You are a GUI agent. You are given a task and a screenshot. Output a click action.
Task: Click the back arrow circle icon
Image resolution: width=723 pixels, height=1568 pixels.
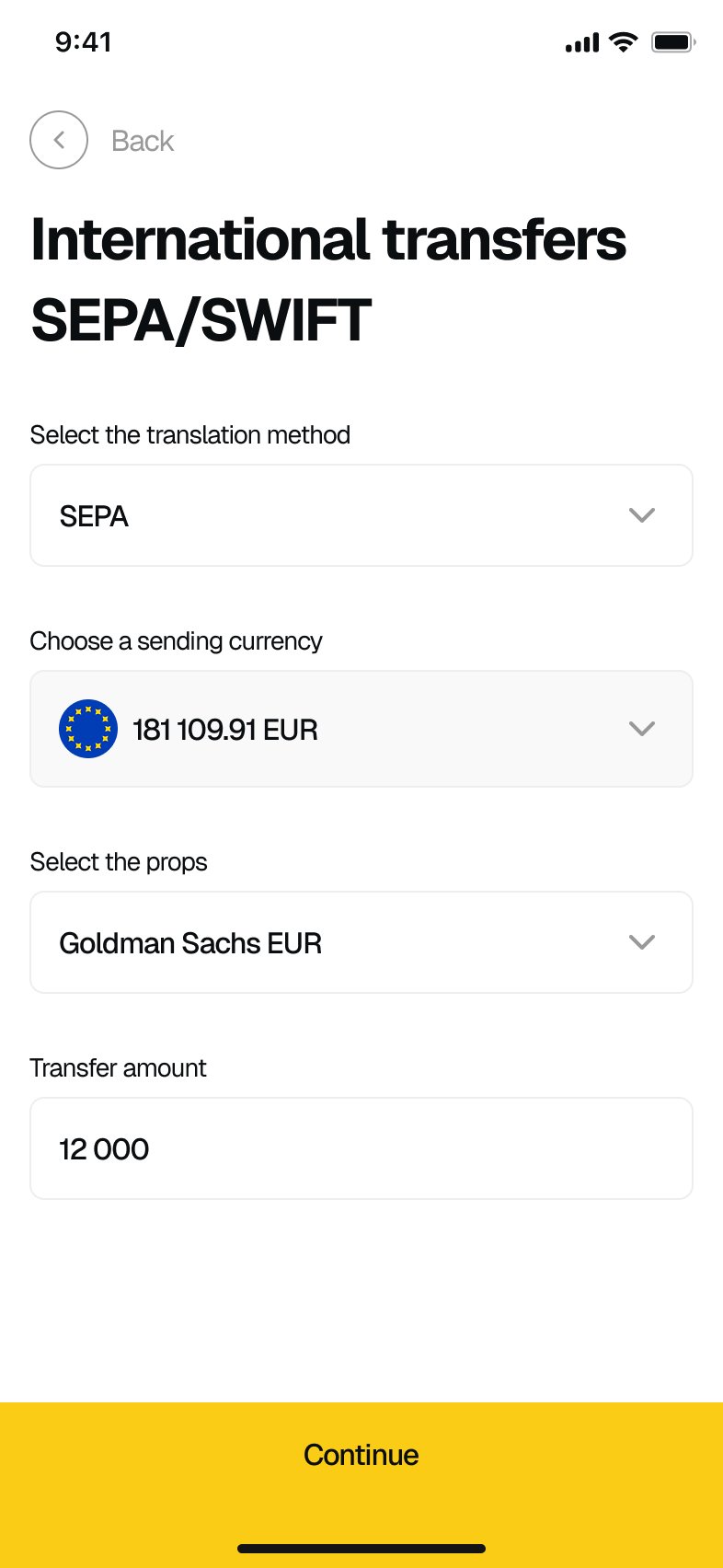59,140
